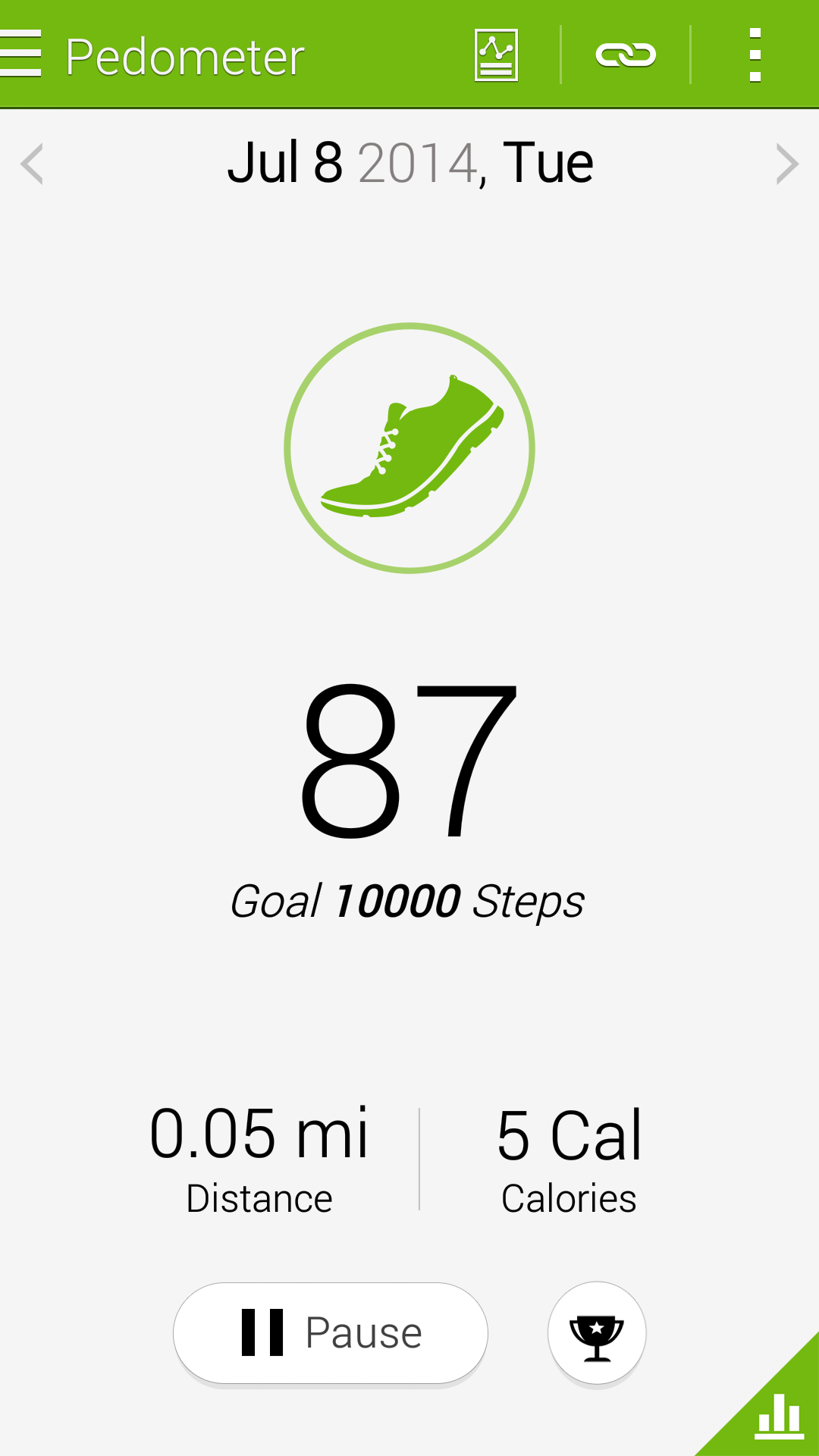The width and height of the screenshot is (819, 1456).
Task: Open the trophy achievements button
Action: (x=597, y=1333)
